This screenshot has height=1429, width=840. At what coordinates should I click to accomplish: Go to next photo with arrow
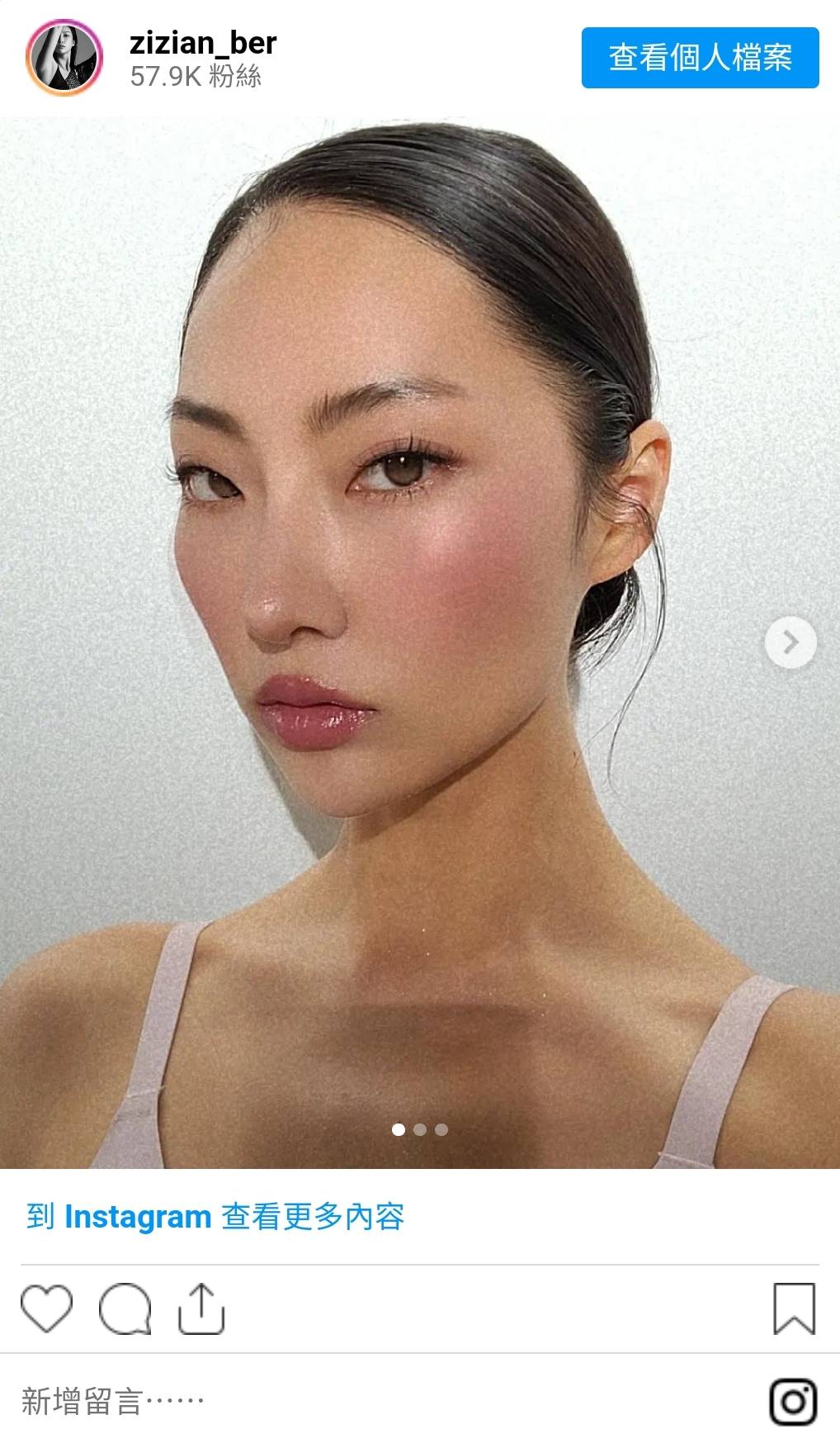[x=790, y=641]
